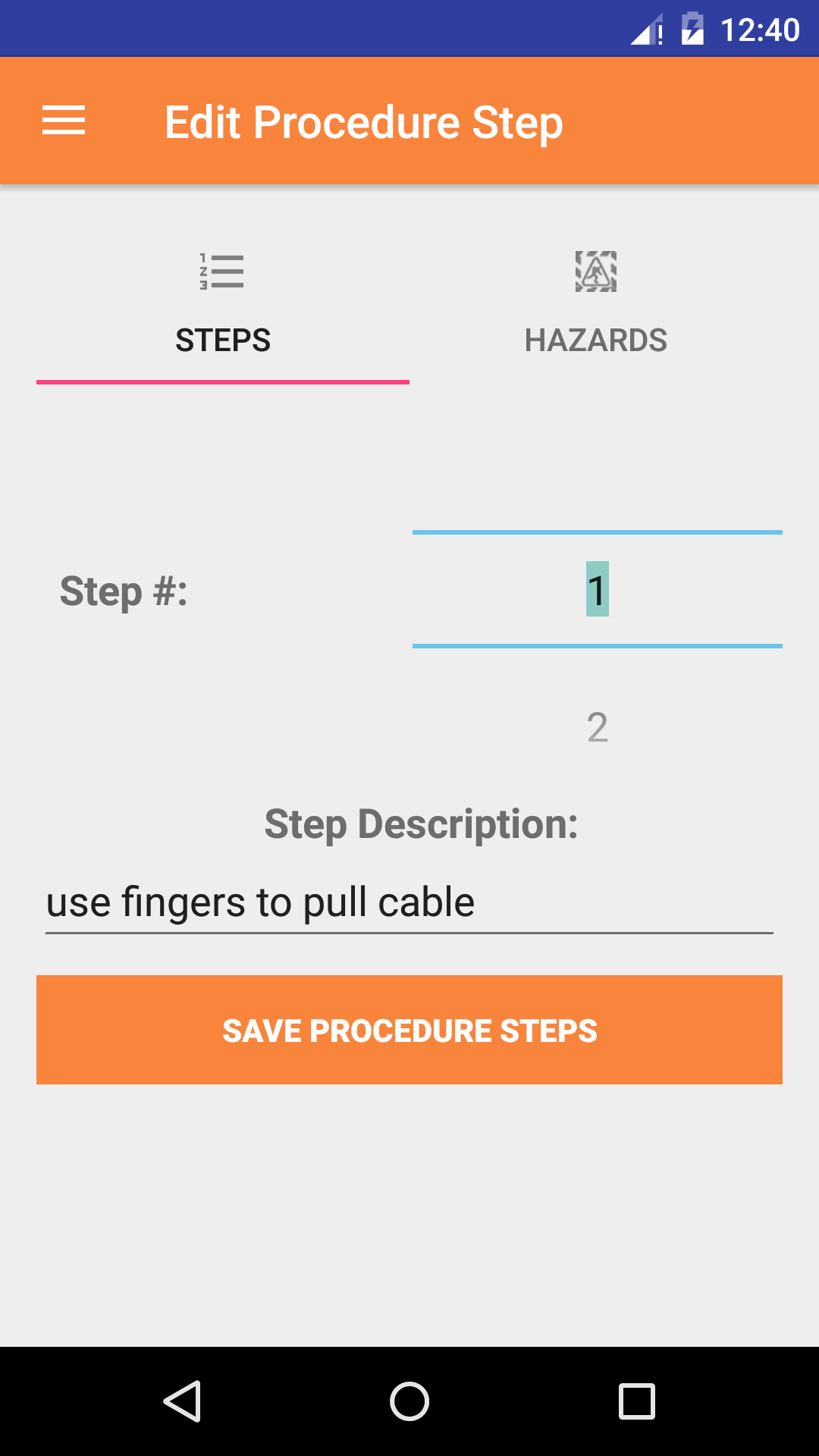The height and width of the screenshot is (1456, 819).
Task: Open the recent apps overview
Action: click(636, 1401)
